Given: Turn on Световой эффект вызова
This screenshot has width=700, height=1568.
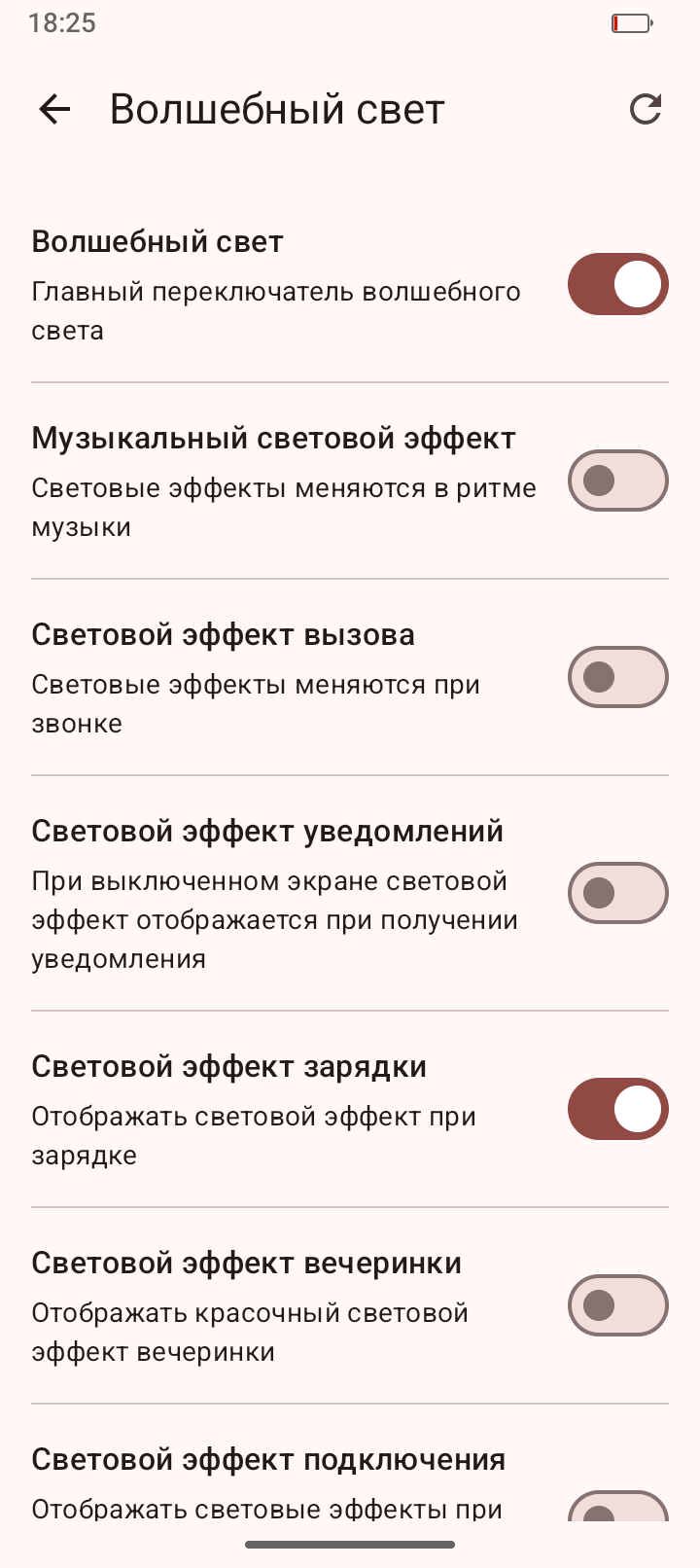Looking at the screenshot, I should click(617, 677).
